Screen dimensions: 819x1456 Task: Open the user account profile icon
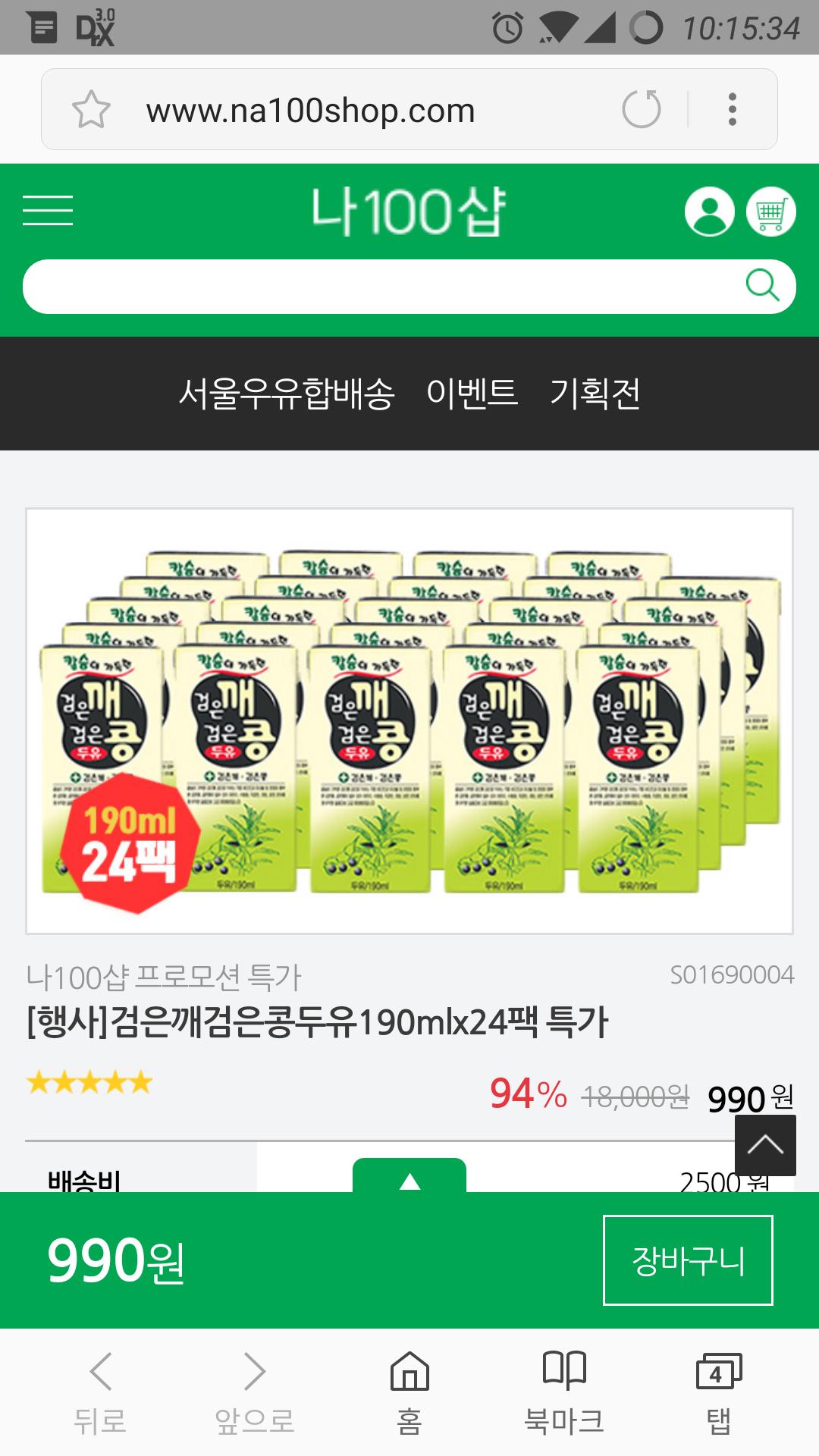709,212
